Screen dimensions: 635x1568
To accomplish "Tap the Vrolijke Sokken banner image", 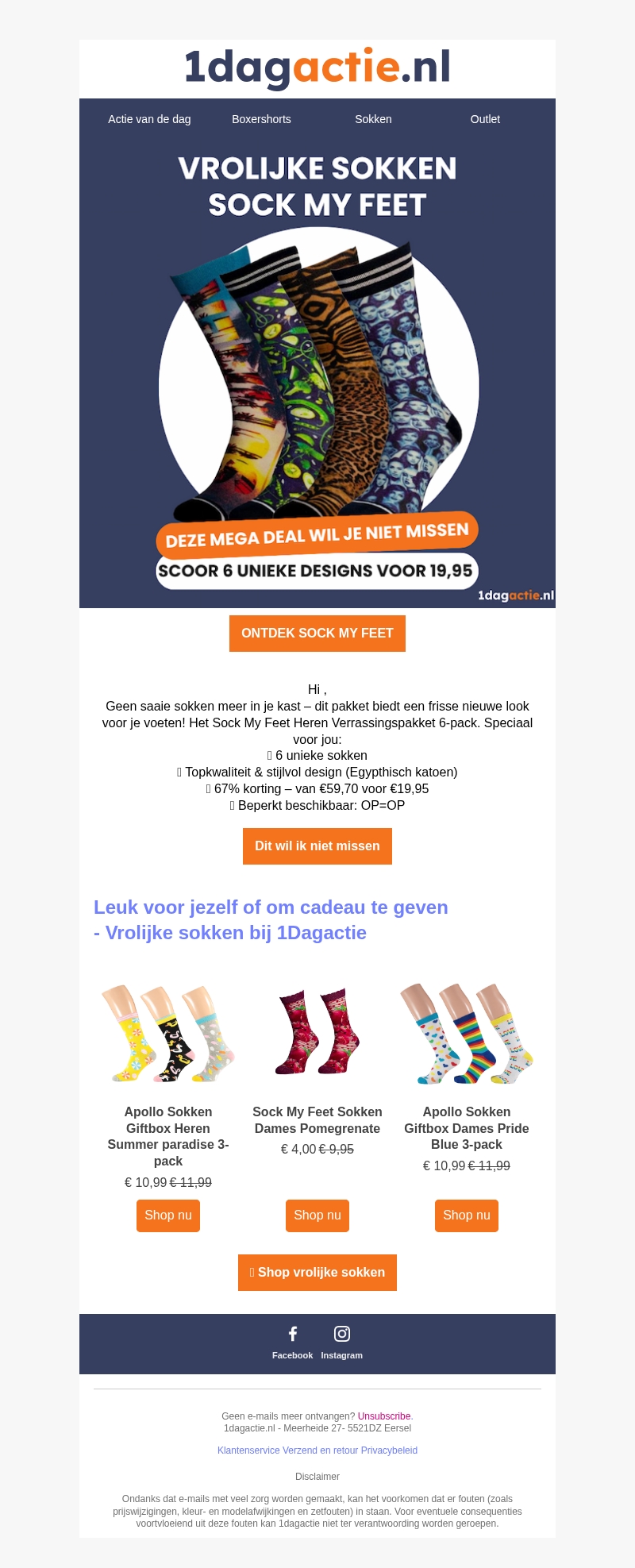I will click(317, 373).
